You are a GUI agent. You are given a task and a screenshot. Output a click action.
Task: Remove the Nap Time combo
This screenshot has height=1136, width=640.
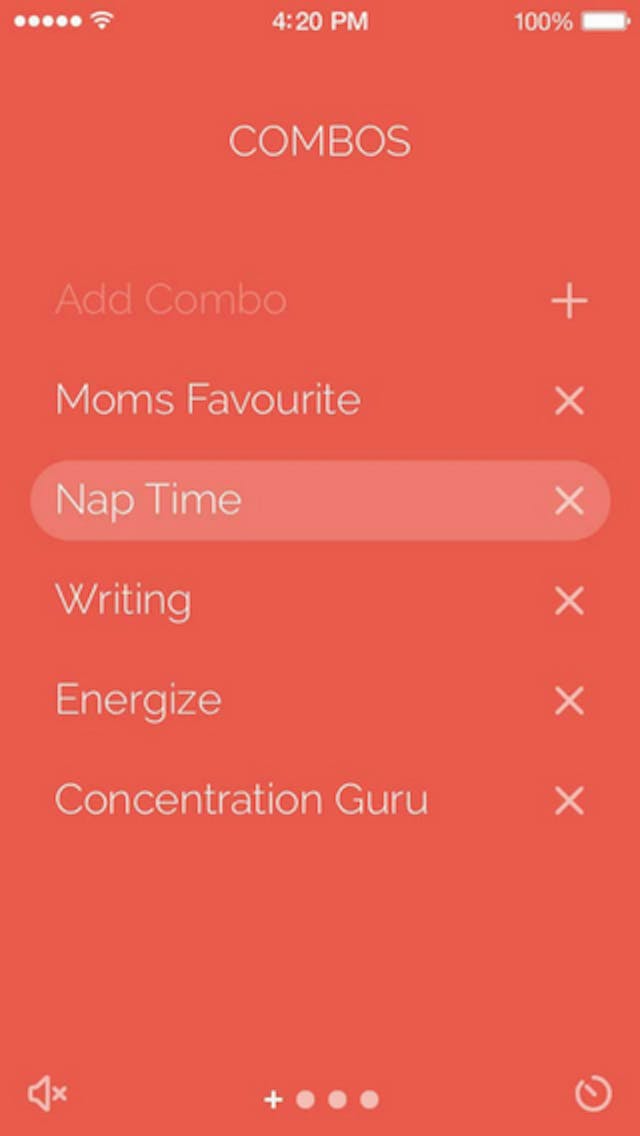click(x=569, y=501)
